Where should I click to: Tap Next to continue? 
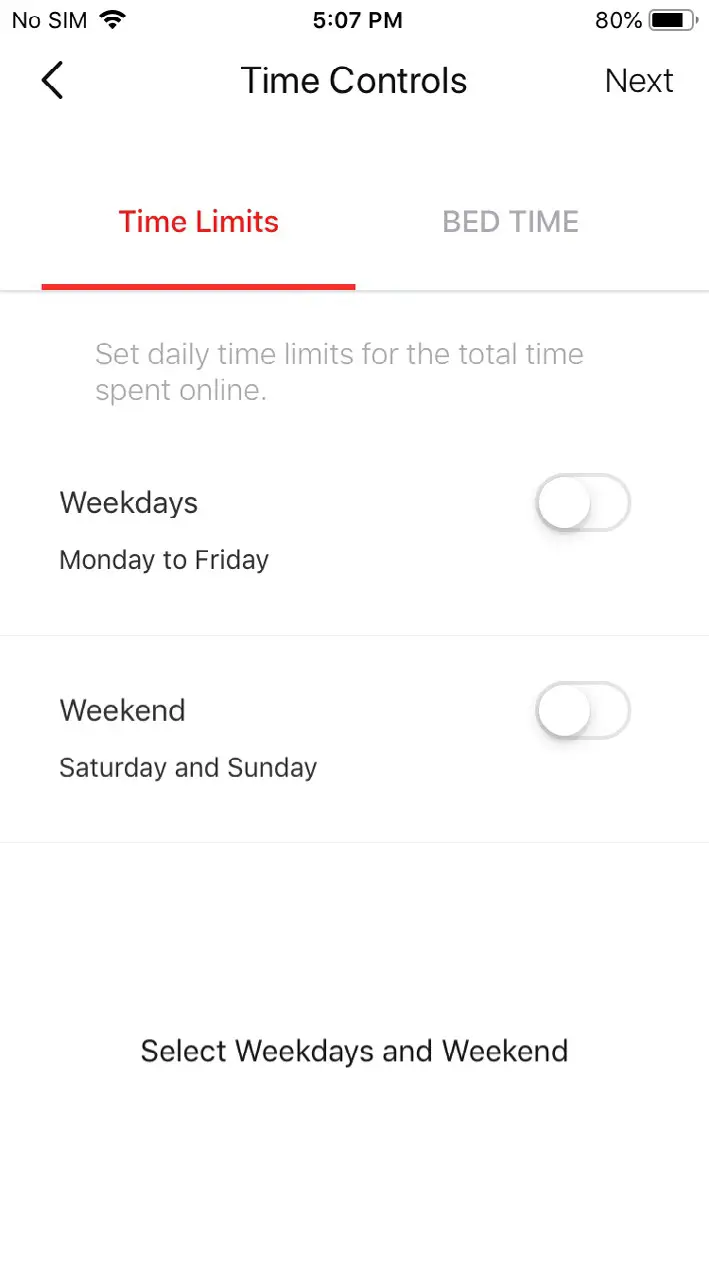click(639, 81)
